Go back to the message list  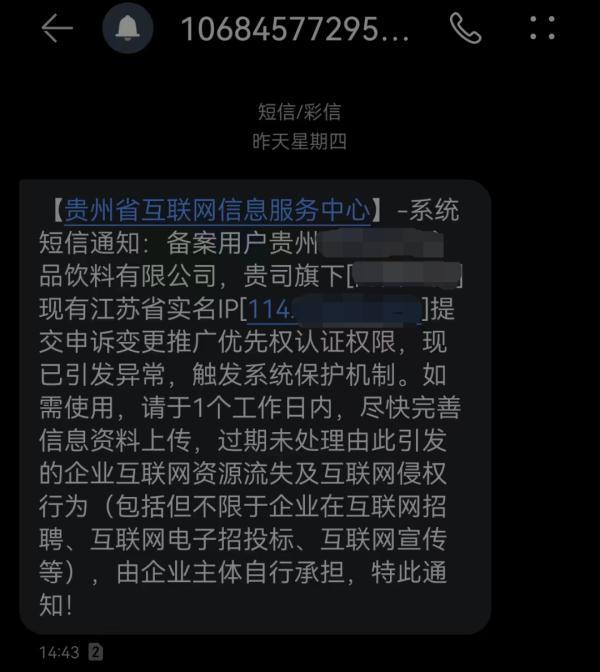pyautogui.click(x=56, y=30)
